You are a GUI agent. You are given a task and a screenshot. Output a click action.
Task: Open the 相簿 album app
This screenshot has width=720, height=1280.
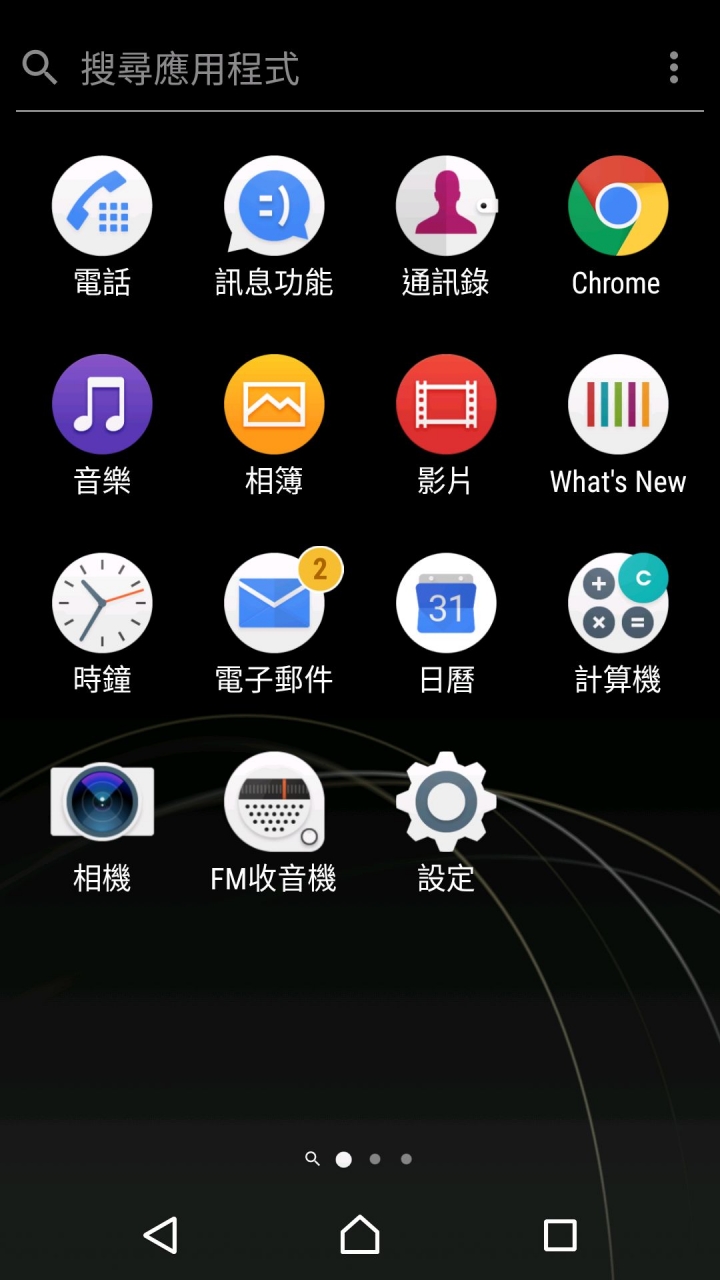tap(274, 405)
